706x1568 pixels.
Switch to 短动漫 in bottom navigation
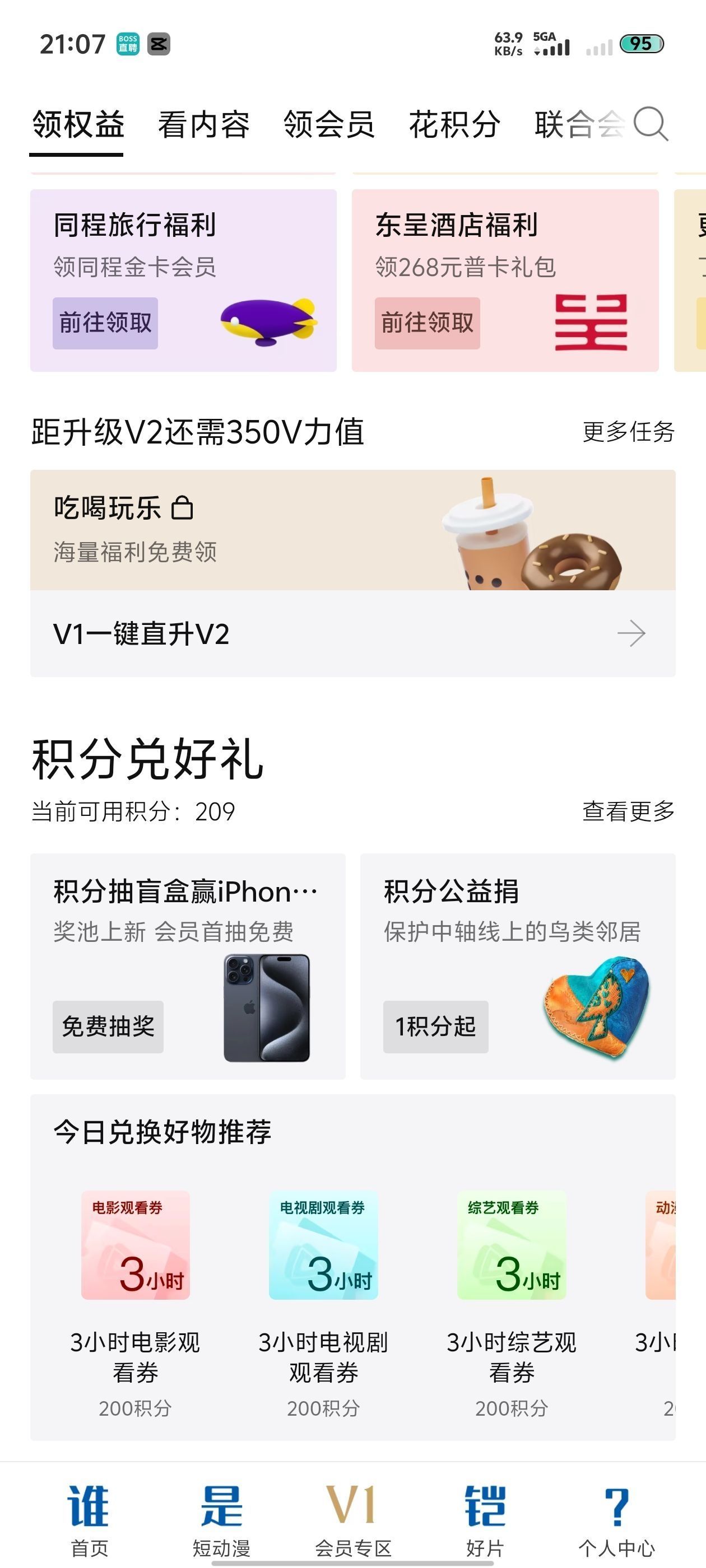[x=221, y=1517]
